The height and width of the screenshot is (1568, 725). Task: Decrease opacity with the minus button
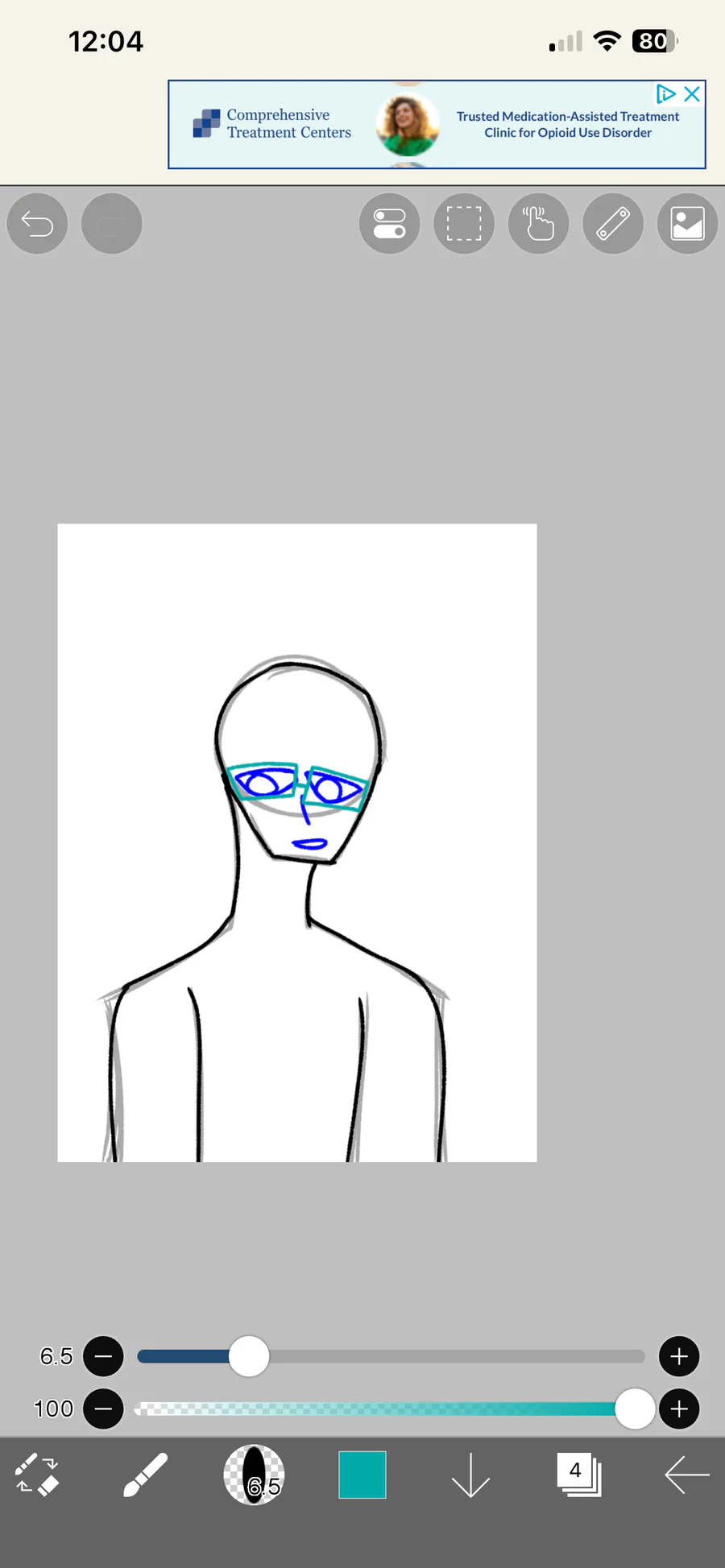click(x=103, y=1409)
